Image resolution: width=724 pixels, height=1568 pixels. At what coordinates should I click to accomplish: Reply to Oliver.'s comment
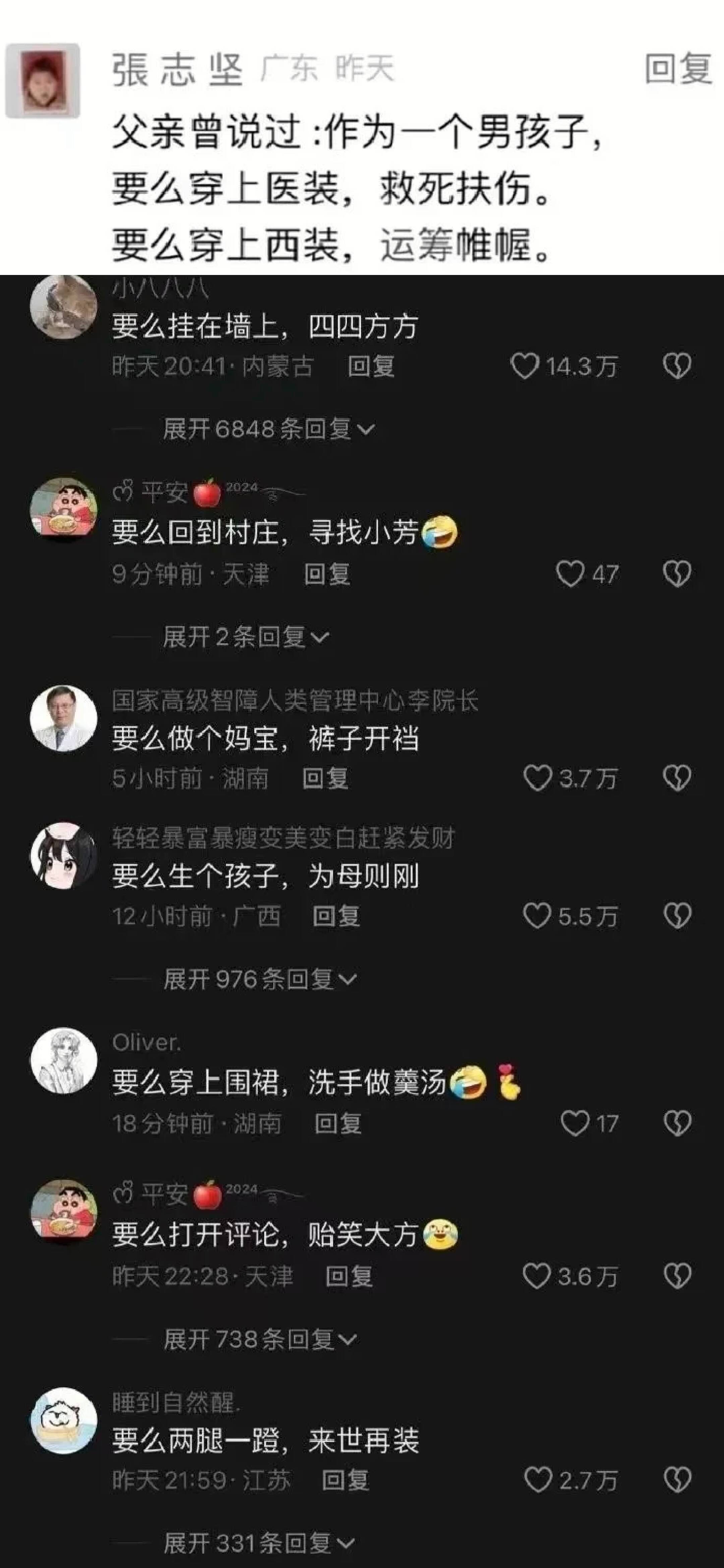[x=338, y=1123]
